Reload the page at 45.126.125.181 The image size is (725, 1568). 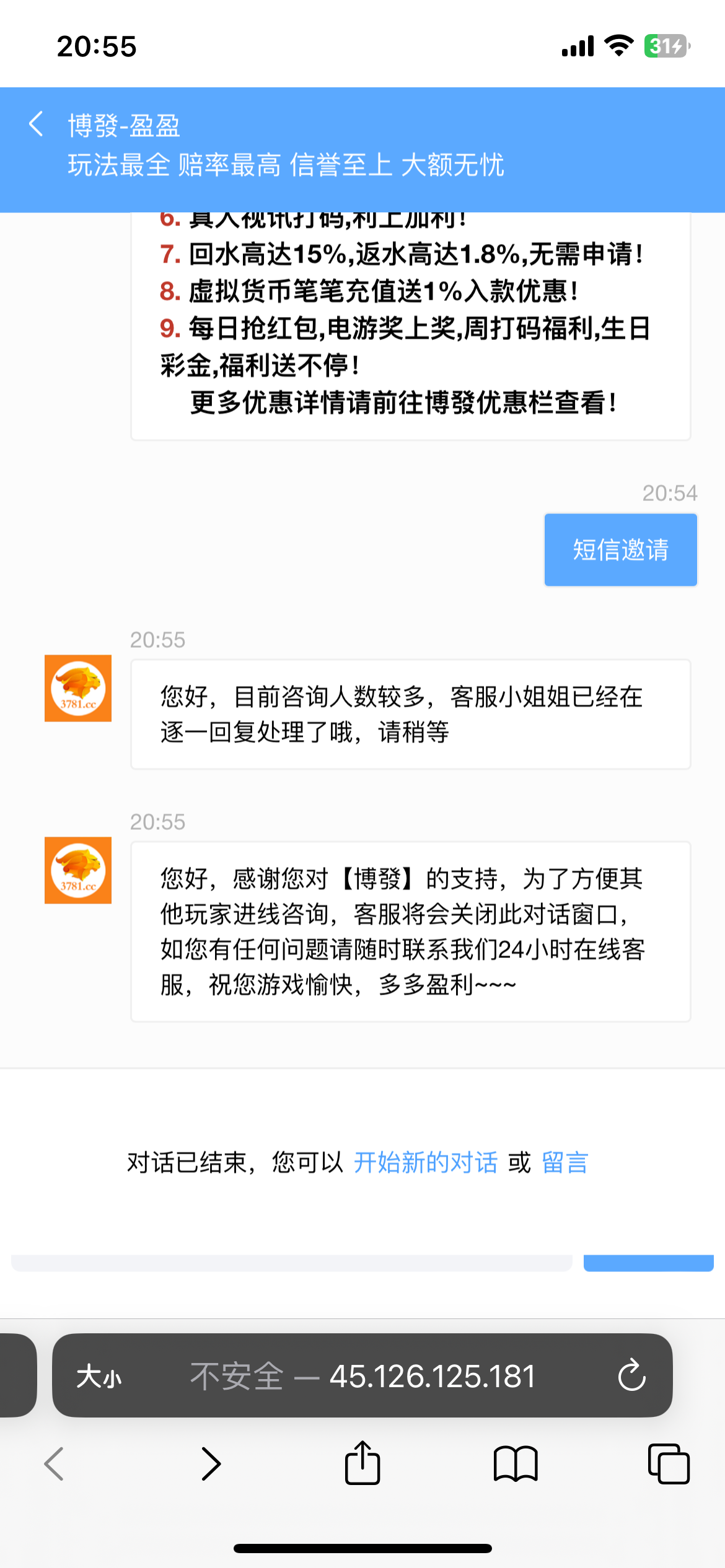[x=631, y=1375]
